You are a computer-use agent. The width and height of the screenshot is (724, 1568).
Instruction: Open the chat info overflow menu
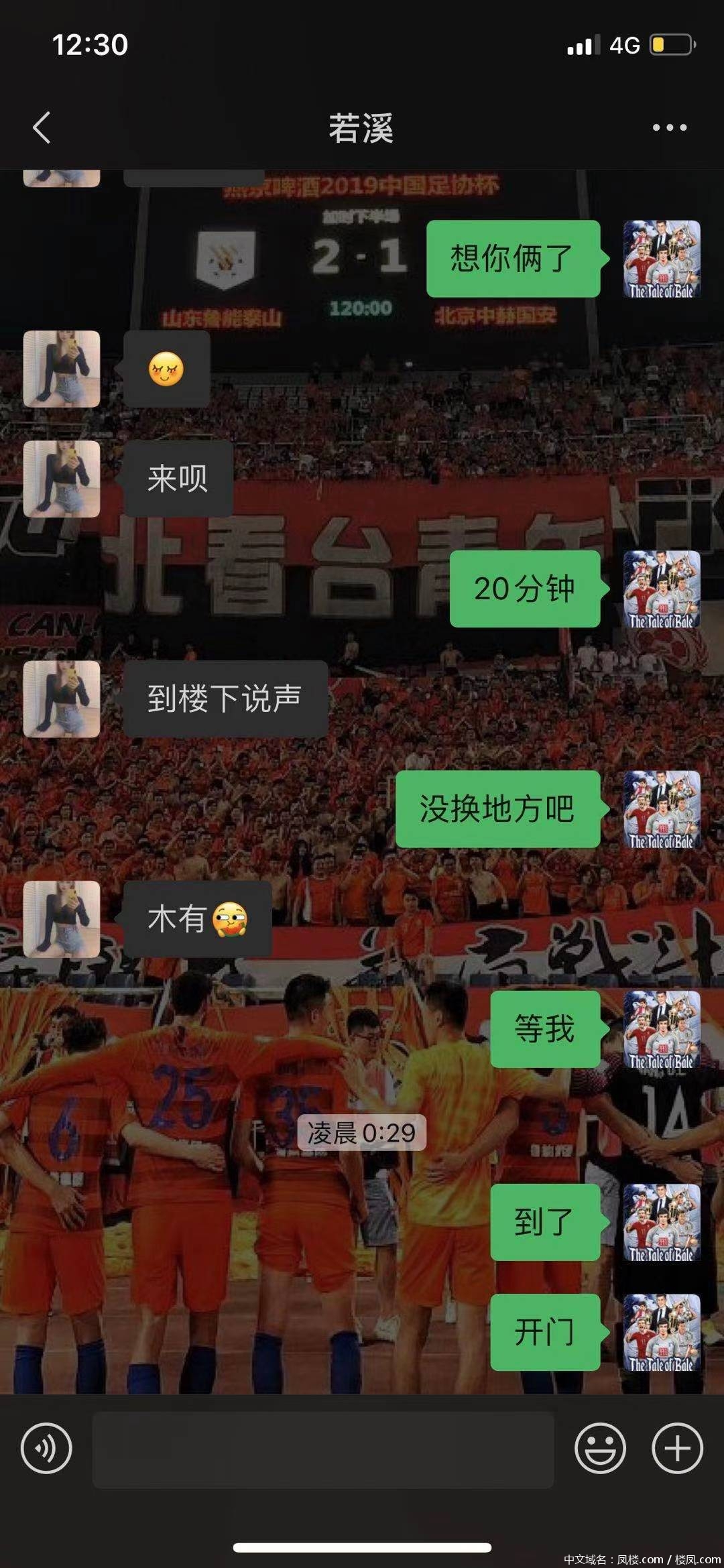669,127
